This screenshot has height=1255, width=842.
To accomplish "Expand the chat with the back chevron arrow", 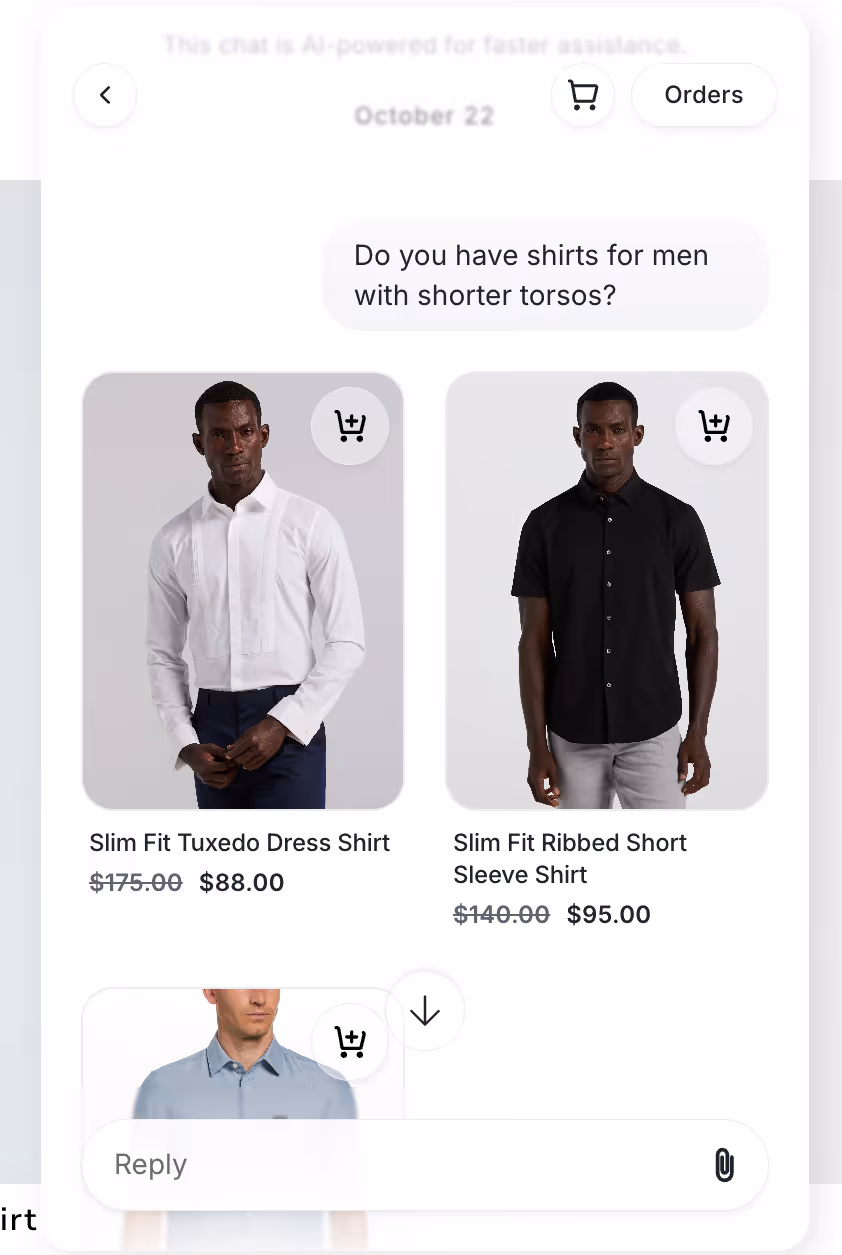I will tap(104, 94).
